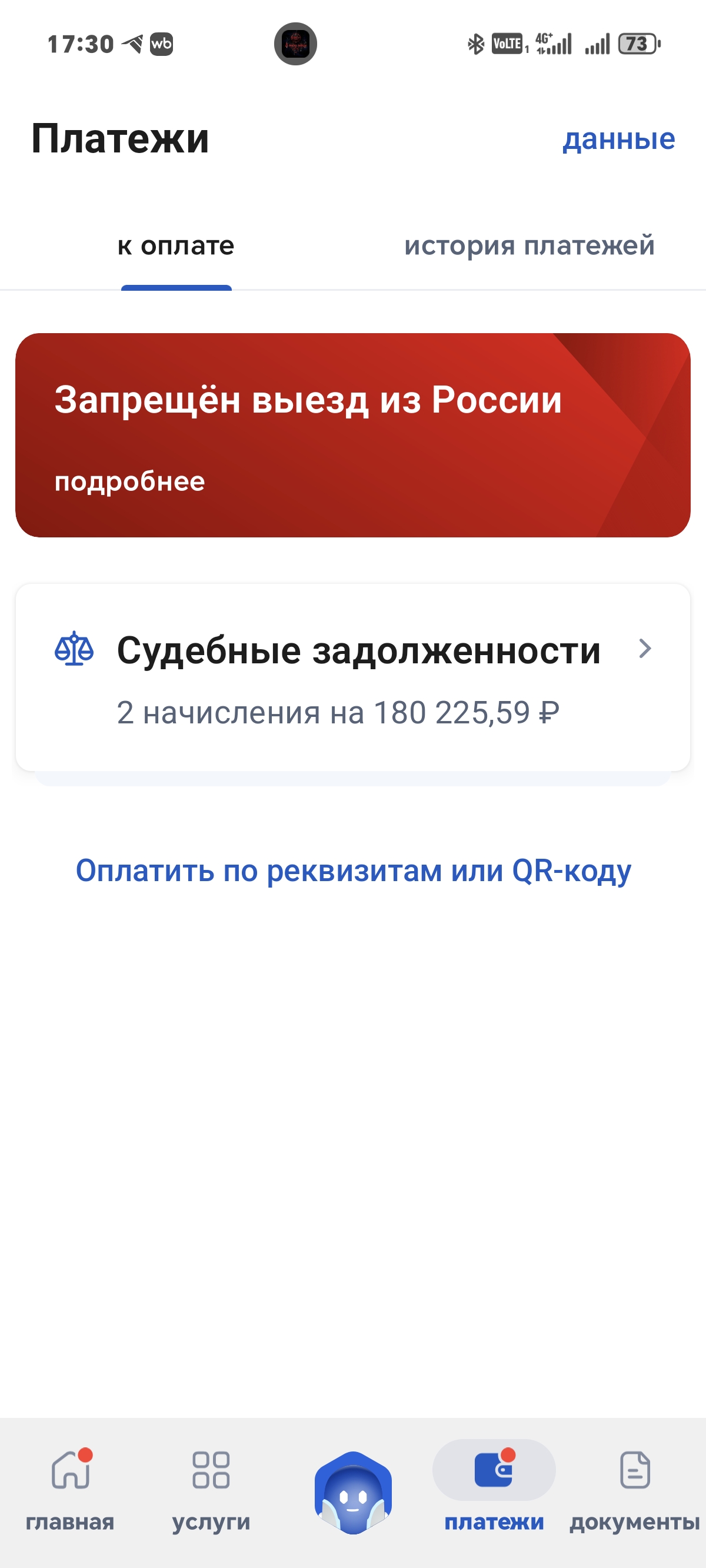
Task: Tap Оплатить по реквизитам или QR-коду
Action: [x=353, y=871]
